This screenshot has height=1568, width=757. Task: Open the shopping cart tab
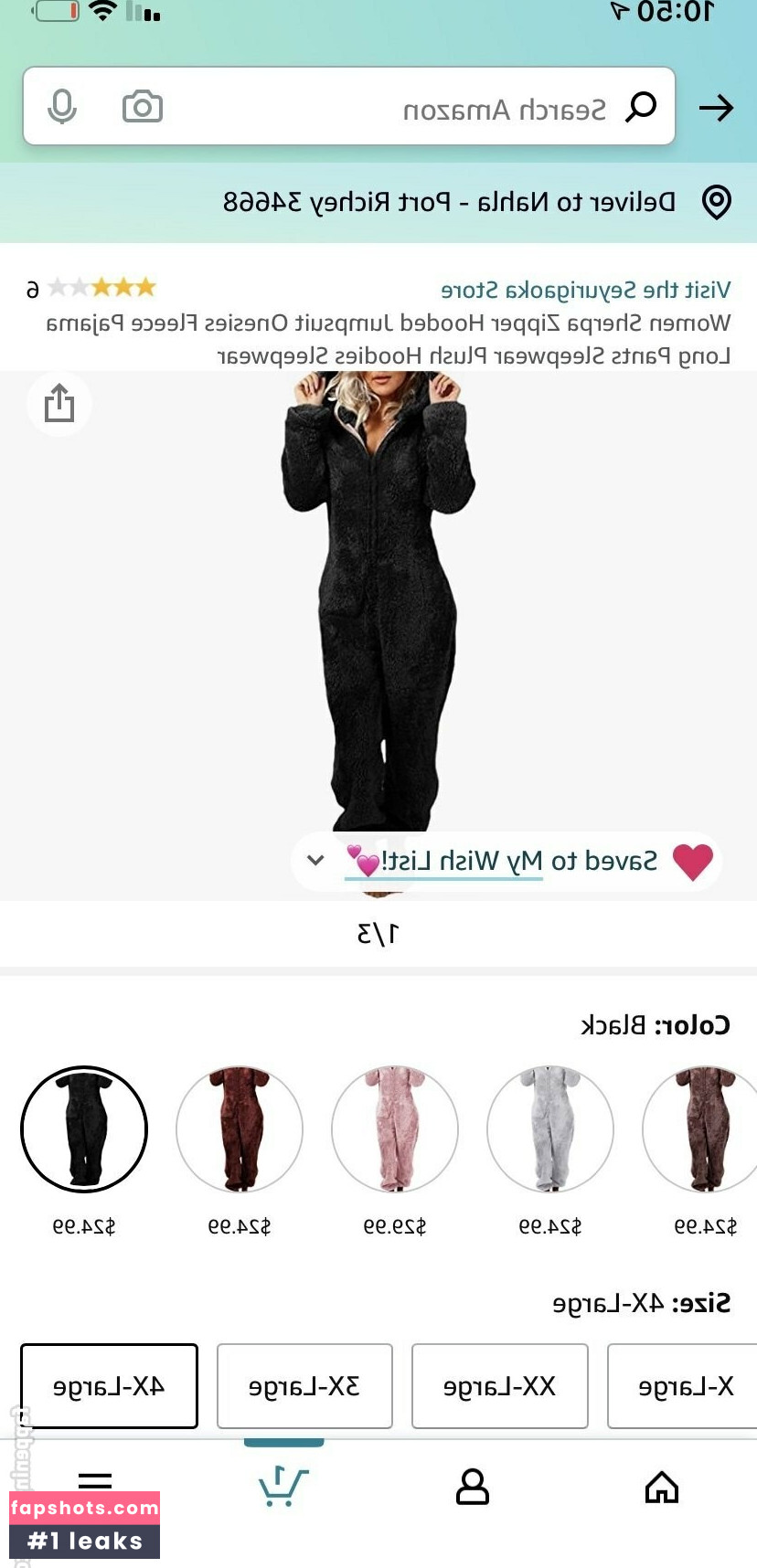[x=283, y=1488]
